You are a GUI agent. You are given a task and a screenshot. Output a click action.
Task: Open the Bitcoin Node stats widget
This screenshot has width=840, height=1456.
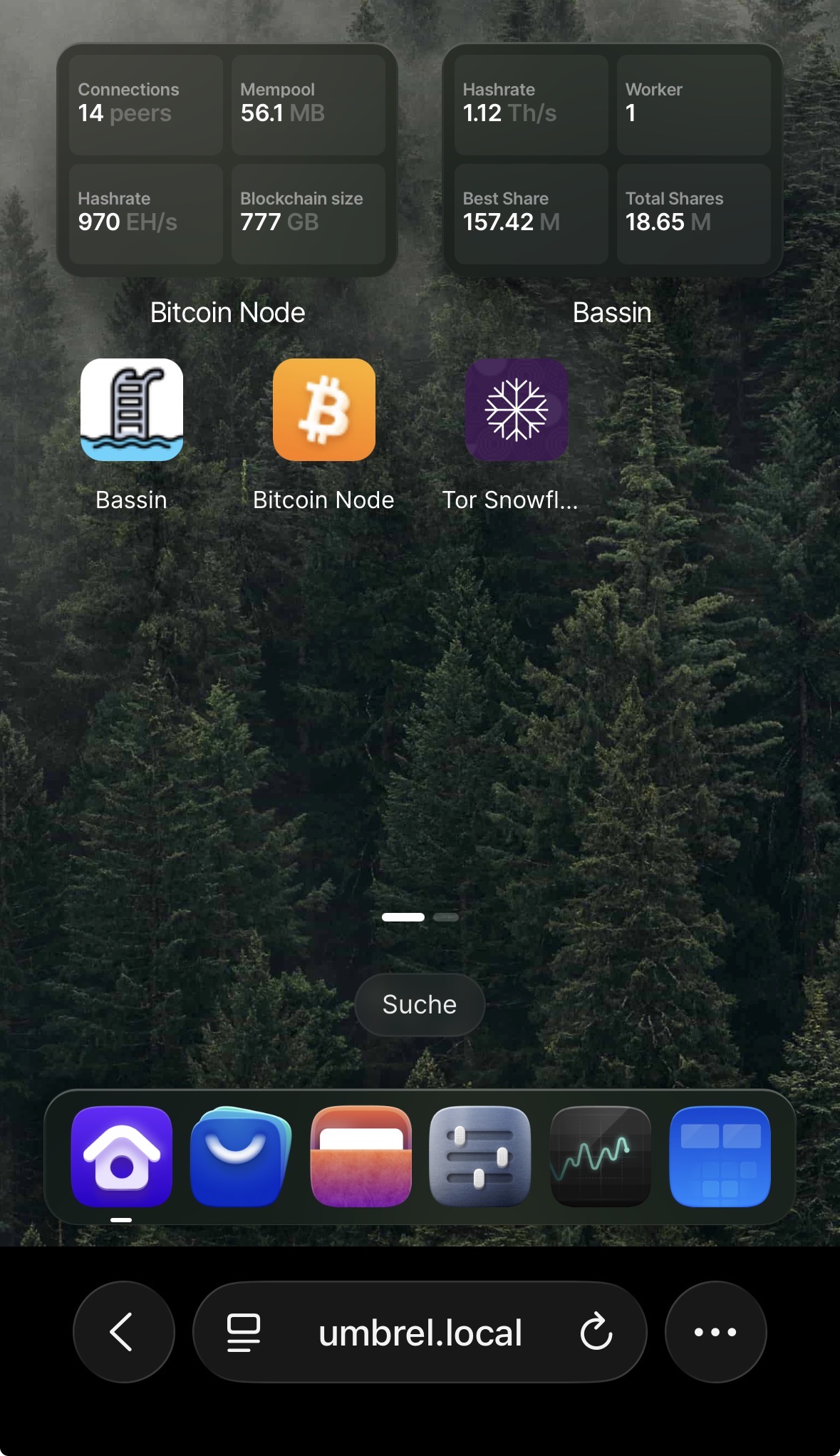[x=227, y=160]
